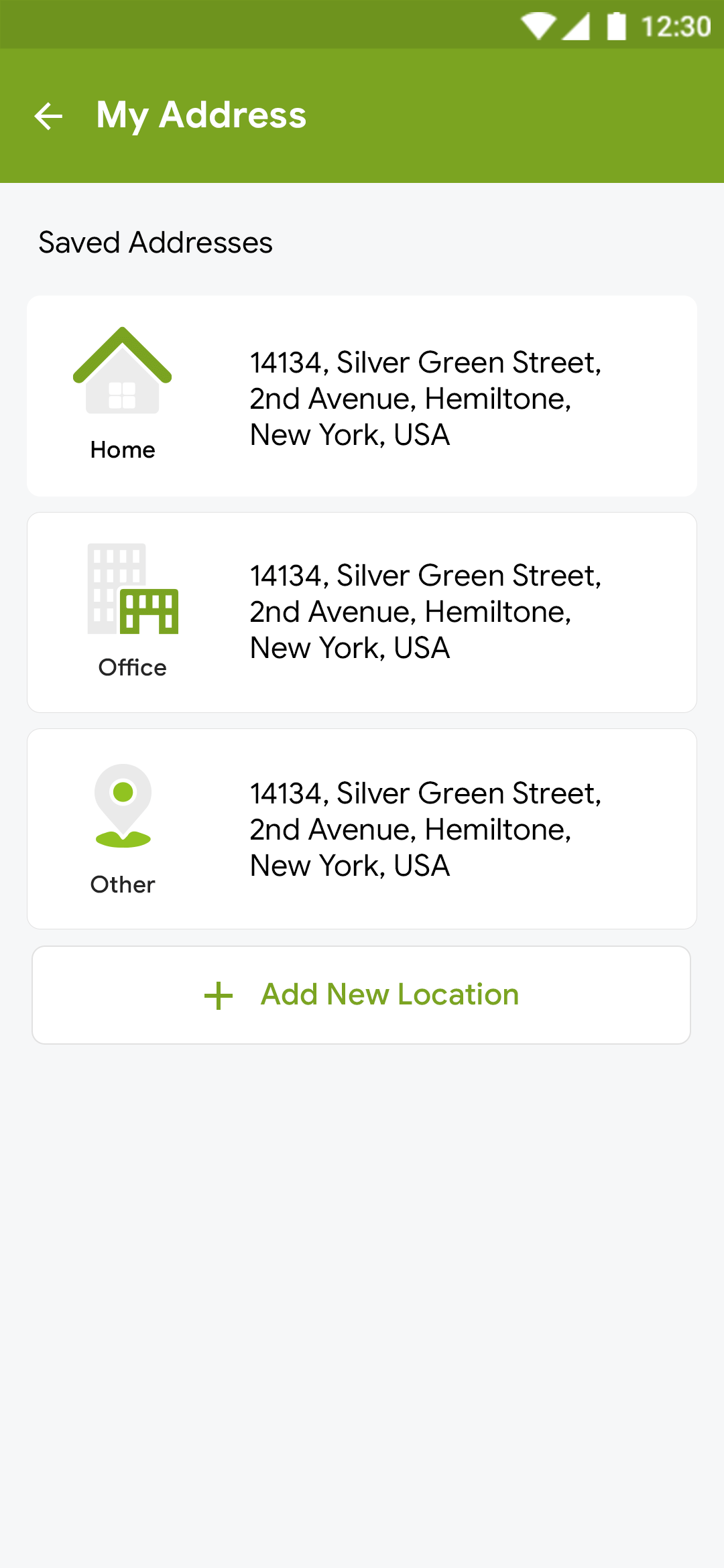Click the back arrow on My Address screen
The width and height of the screenshot is (724, 1568).
point(49,115)
